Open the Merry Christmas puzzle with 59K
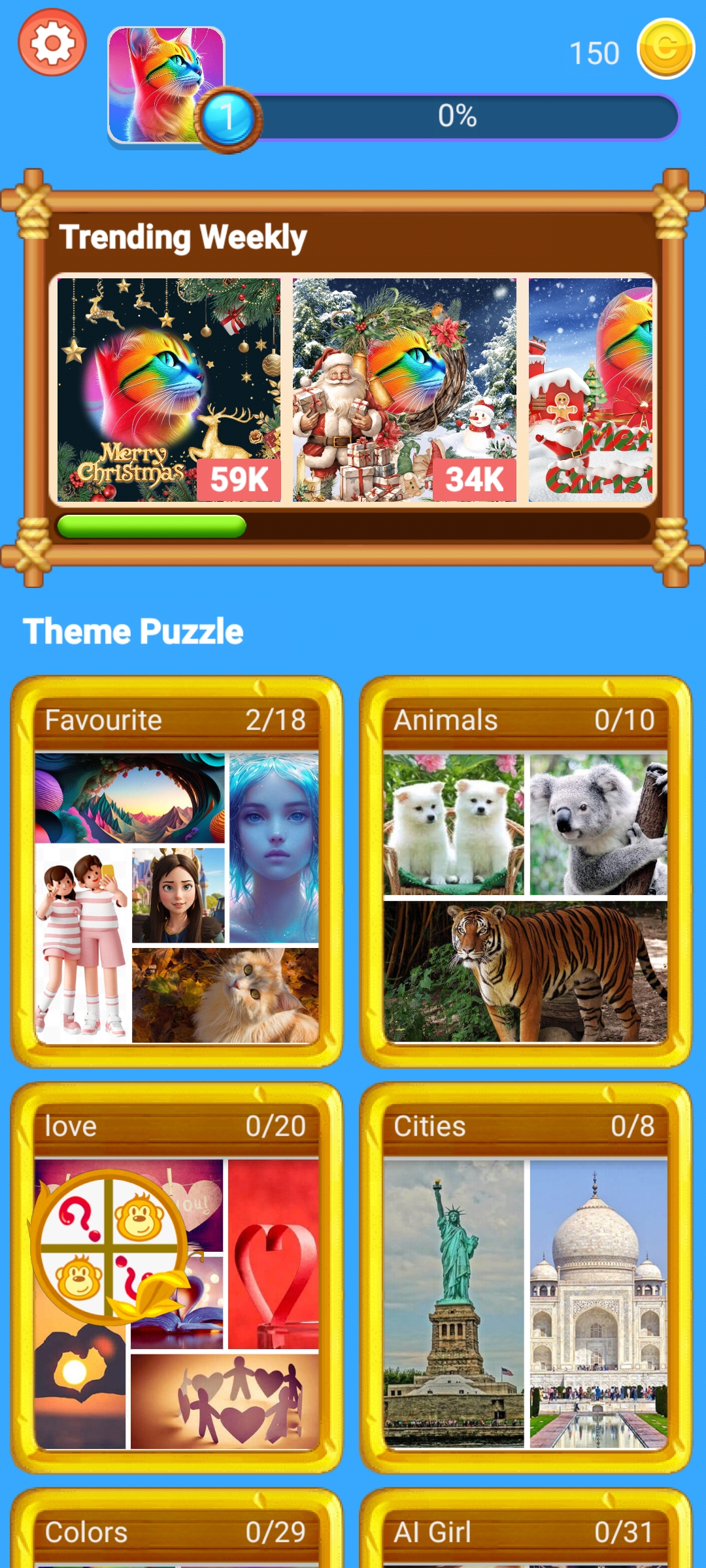Image resolution: width=706 pixels, height=1568 pixels. [x=169, y=390]
